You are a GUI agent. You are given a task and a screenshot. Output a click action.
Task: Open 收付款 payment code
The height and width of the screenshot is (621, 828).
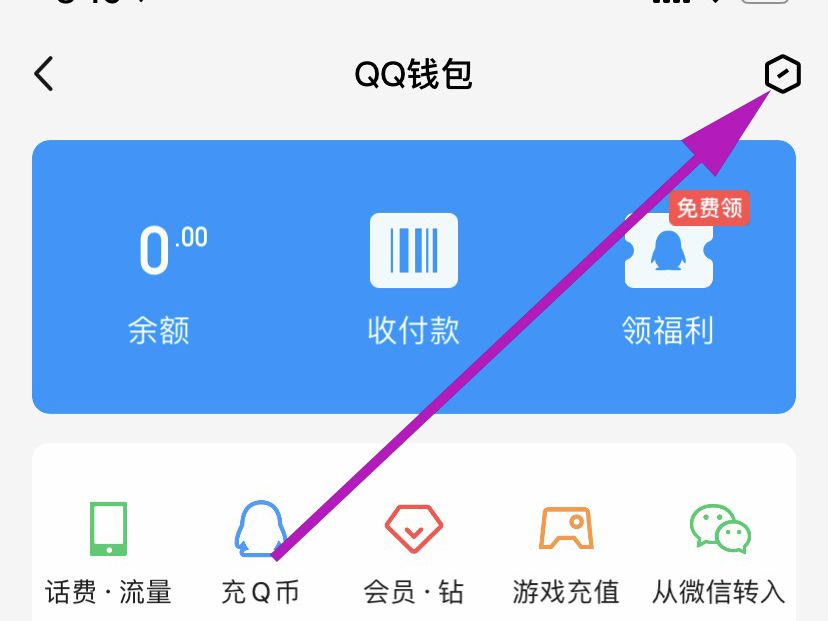[413, 280]
